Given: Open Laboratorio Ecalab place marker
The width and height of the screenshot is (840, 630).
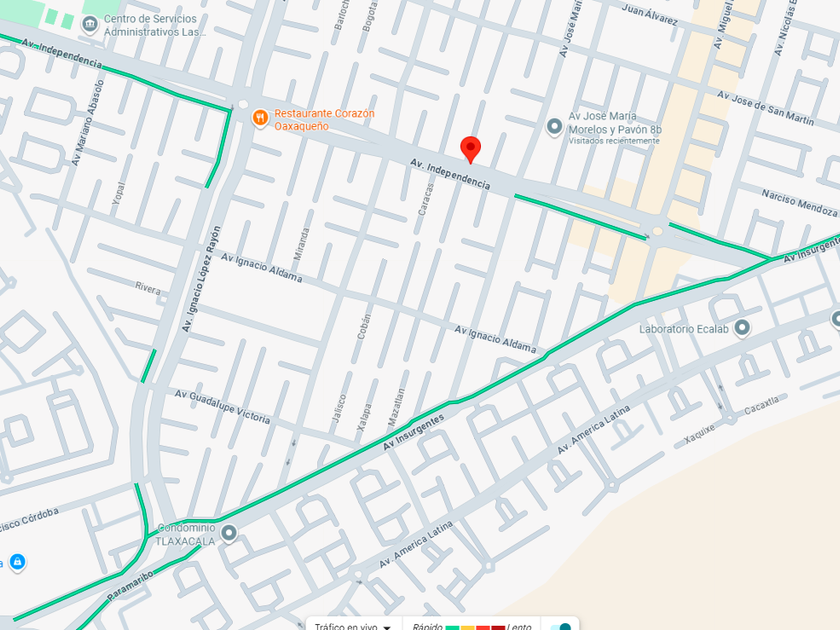Looking at the screenshot, I should pyautogui.click(x=741, y=328).
